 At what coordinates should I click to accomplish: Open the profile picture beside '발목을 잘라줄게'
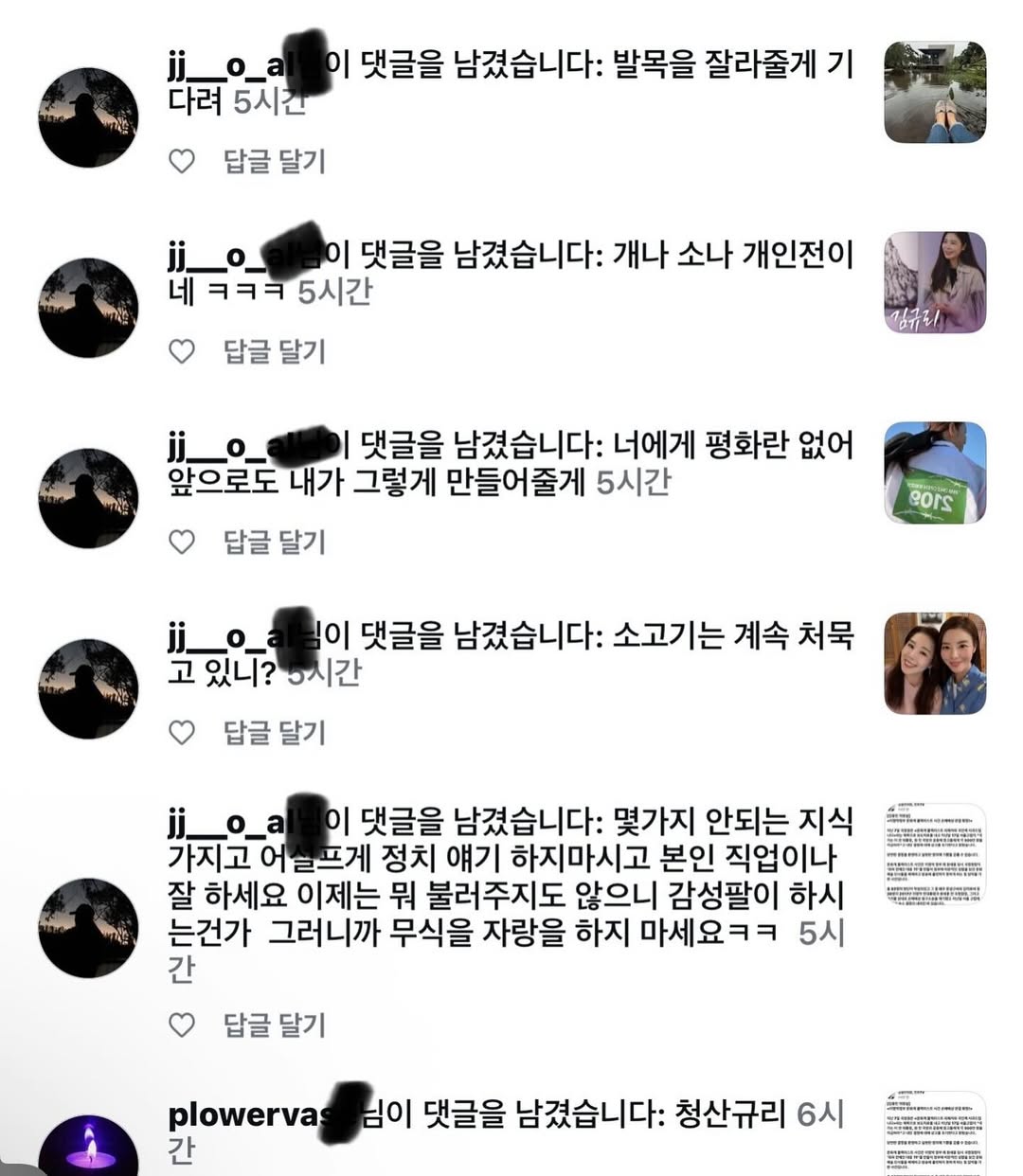[x=88, y=117]
